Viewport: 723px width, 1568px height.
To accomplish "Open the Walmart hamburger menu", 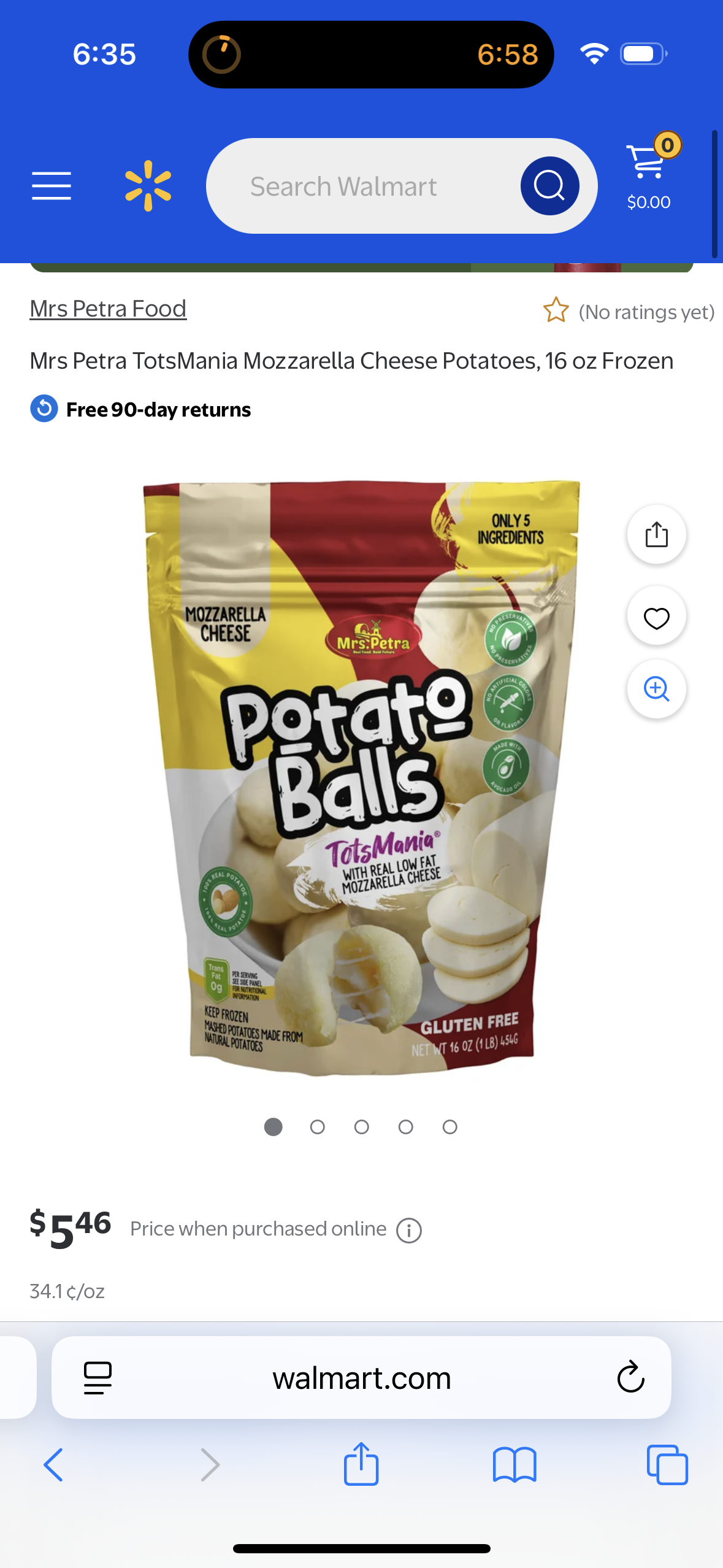I will coord(52,186).
